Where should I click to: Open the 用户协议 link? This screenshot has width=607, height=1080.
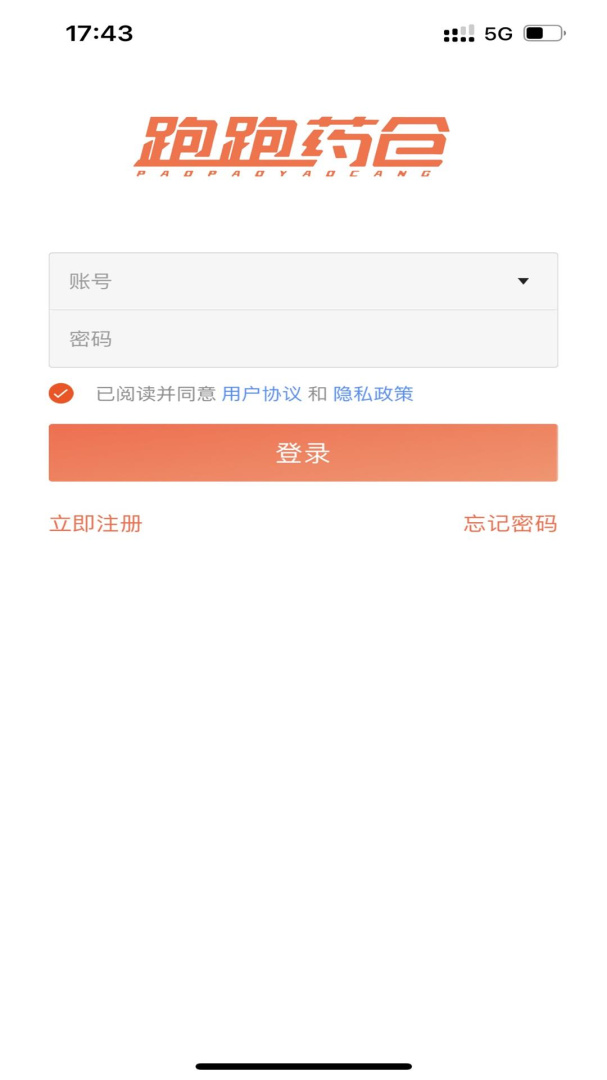coord(262,394)
